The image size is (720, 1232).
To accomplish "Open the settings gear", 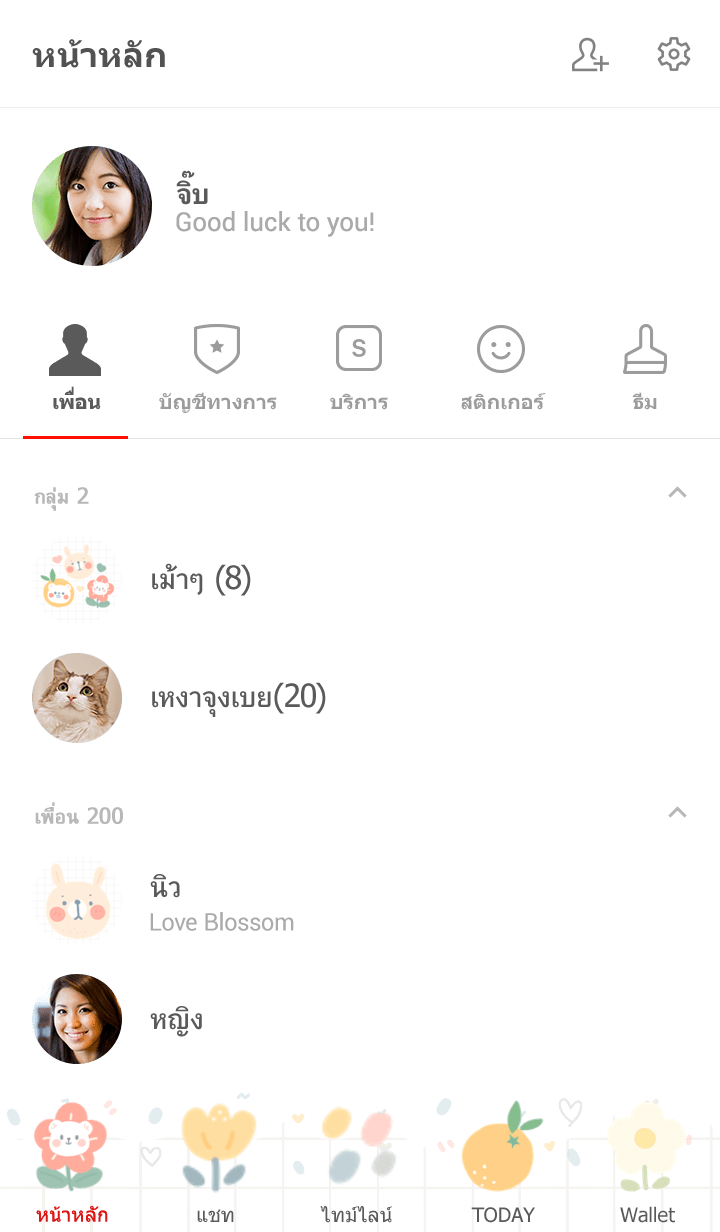I will 674,55.
